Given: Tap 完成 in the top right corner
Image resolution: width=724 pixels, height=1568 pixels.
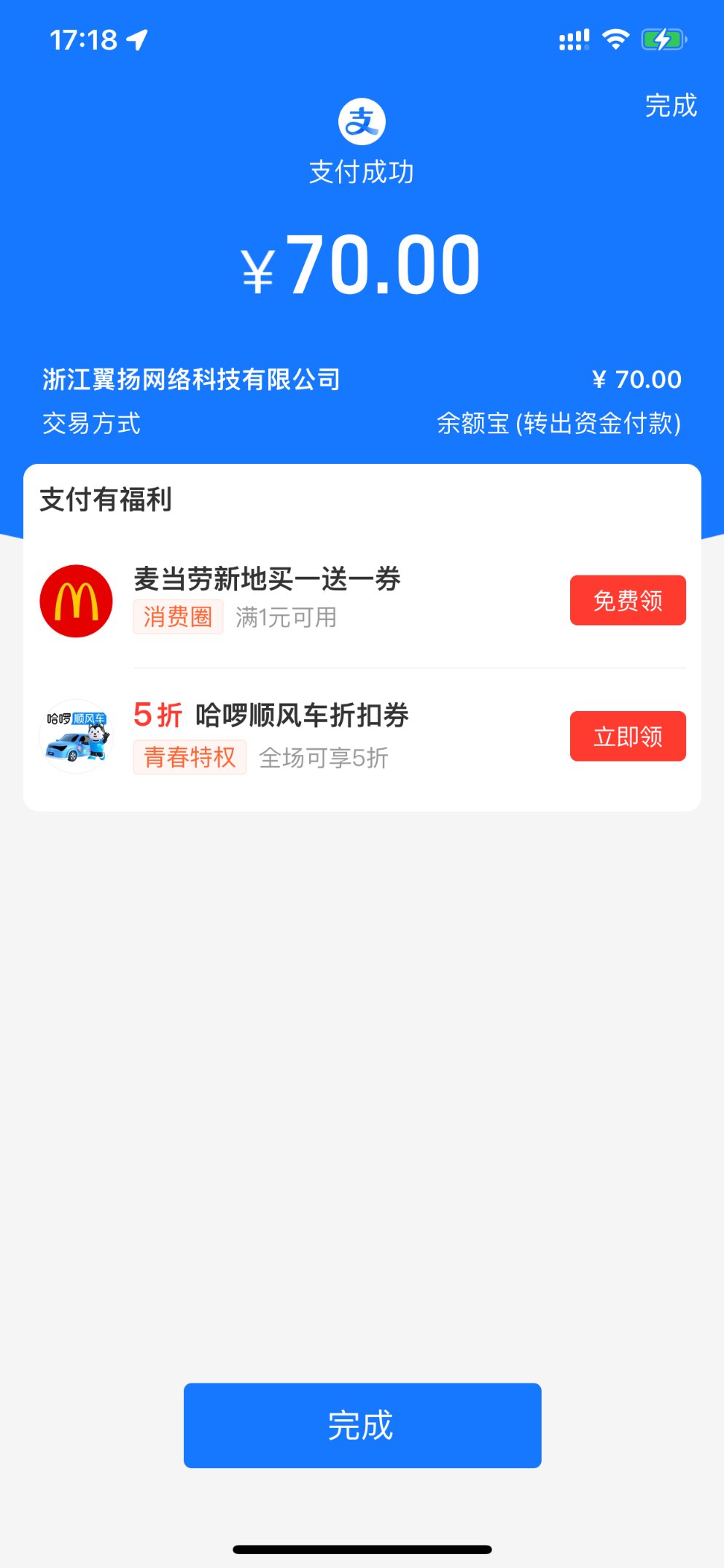Looking at the screenshot, I should [x=671, y=106].
